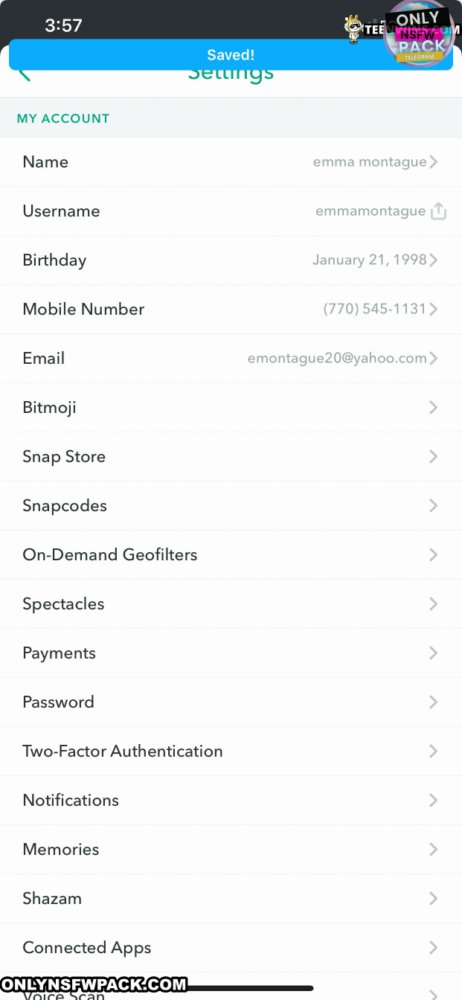This screenshot has height=1000, width=462.
Task: Go back from Settings
Action: click(x=24, y=74)
